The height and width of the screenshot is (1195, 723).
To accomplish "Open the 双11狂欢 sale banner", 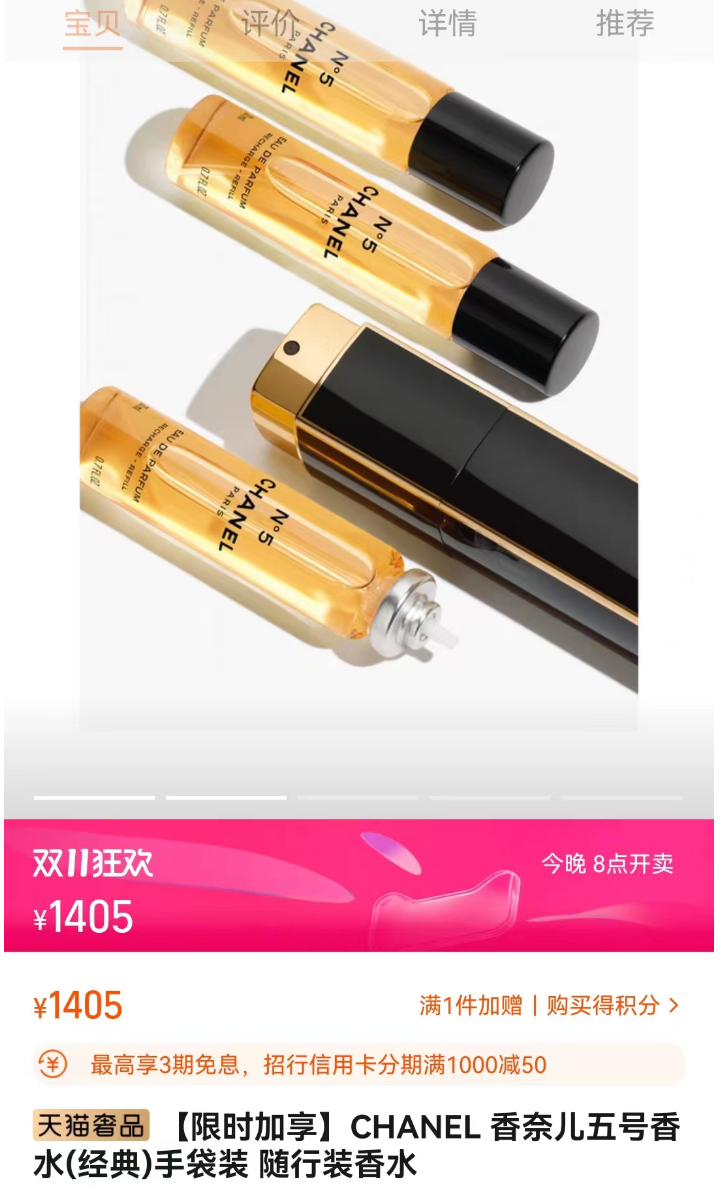I will 359,886.
